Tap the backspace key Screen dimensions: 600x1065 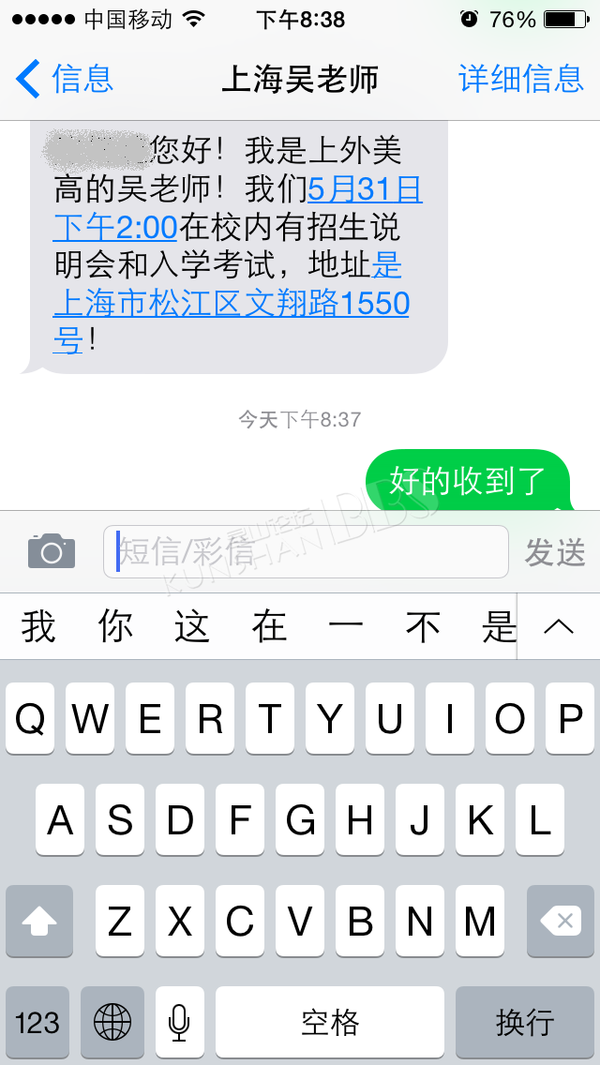[561, 921]
